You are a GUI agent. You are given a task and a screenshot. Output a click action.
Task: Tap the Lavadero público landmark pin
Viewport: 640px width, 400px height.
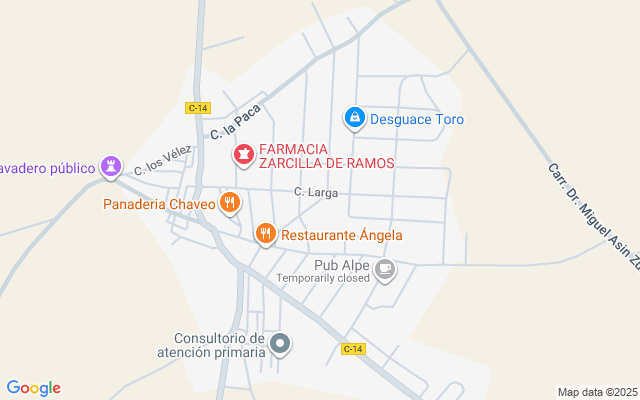coord(111,167)
